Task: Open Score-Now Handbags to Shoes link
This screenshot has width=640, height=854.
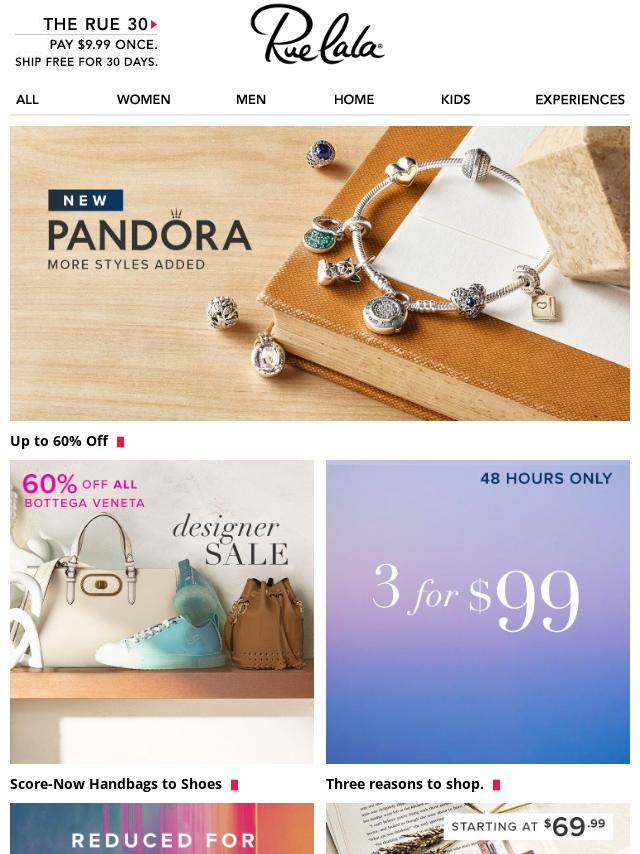Action: pyautogui.click(x=116, y=784)
